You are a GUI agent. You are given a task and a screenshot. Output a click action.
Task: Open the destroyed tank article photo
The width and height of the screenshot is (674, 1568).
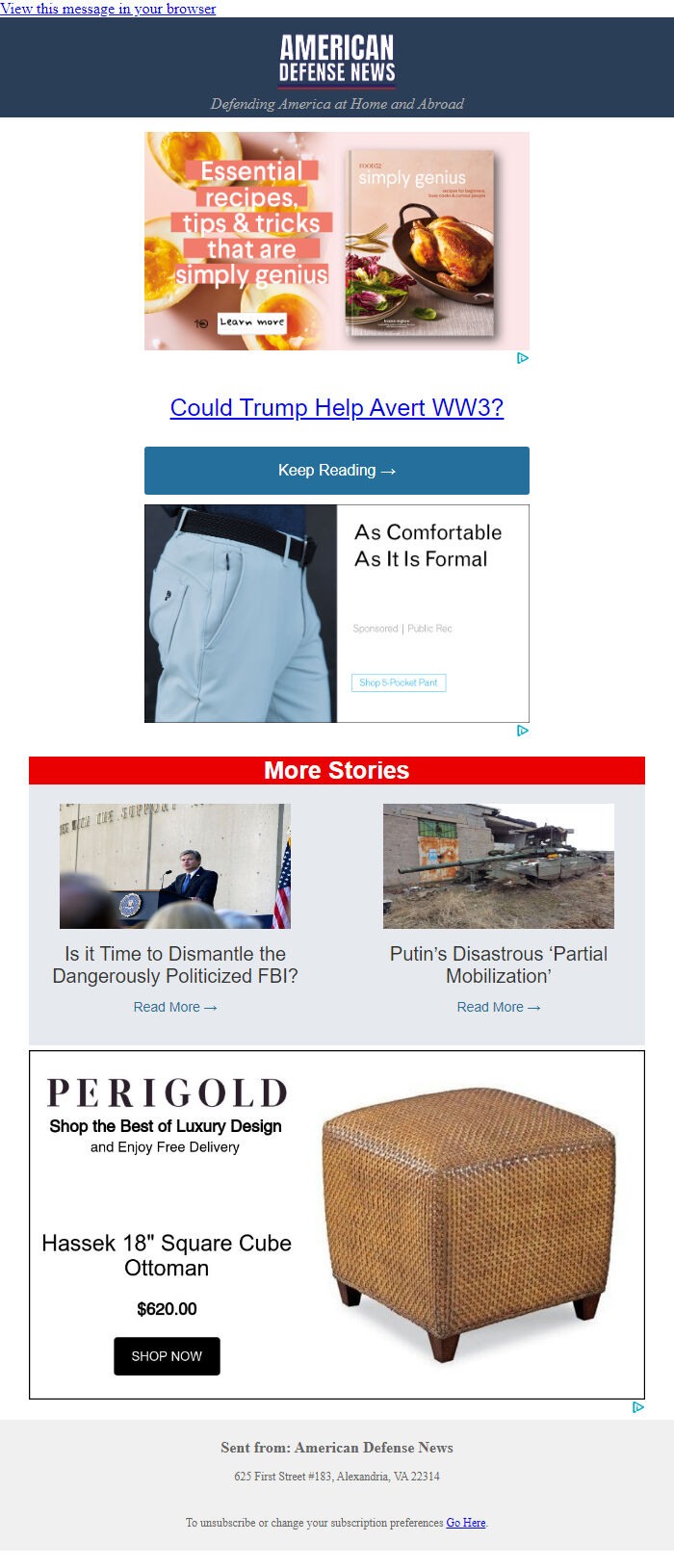point(498,866)
